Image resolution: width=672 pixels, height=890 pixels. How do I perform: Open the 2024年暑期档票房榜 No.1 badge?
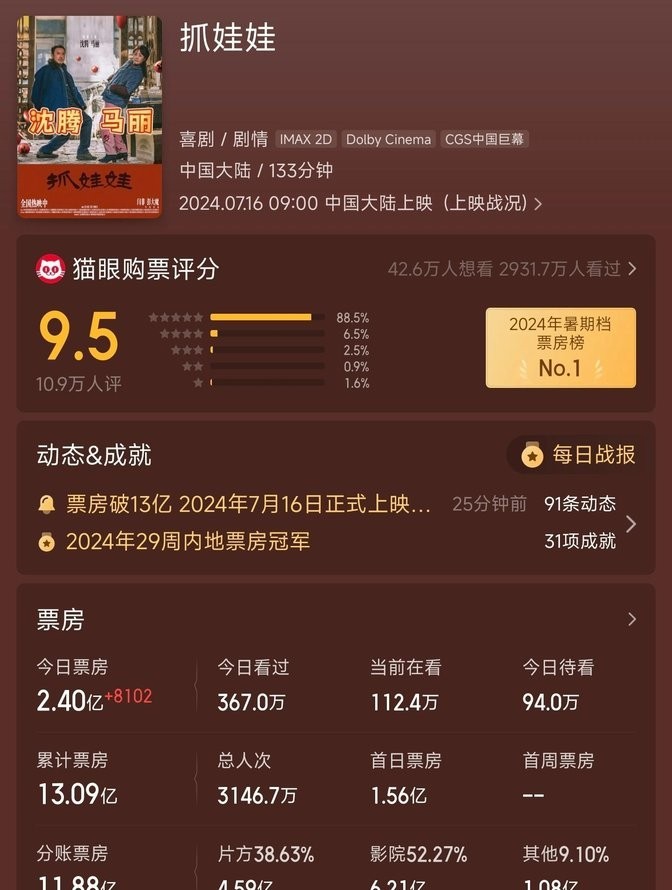click(560, 347)
